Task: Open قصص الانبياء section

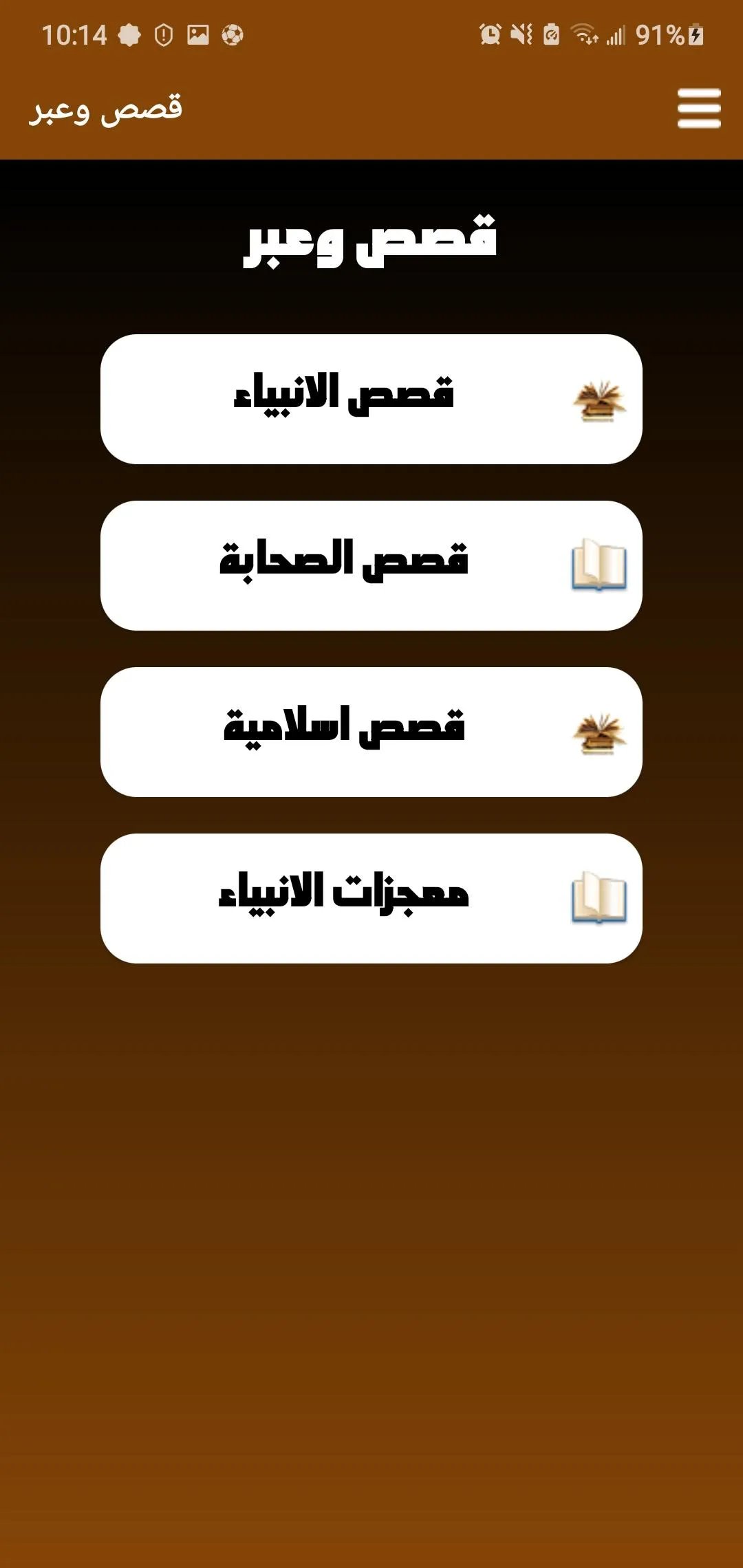Action: (x=371, y=400)
